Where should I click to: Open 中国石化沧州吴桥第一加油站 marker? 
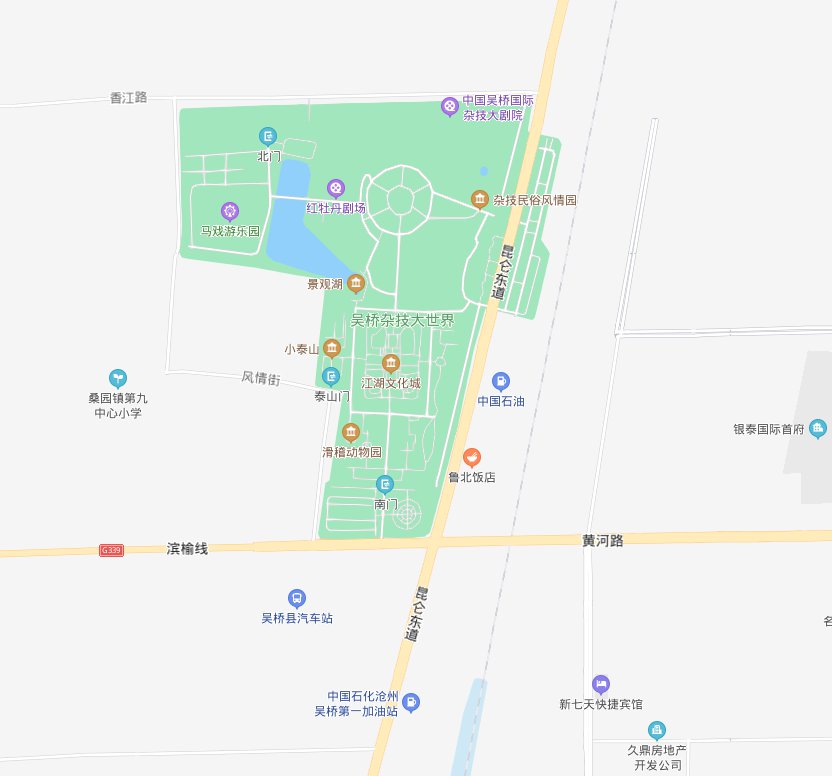coord(412,703)
